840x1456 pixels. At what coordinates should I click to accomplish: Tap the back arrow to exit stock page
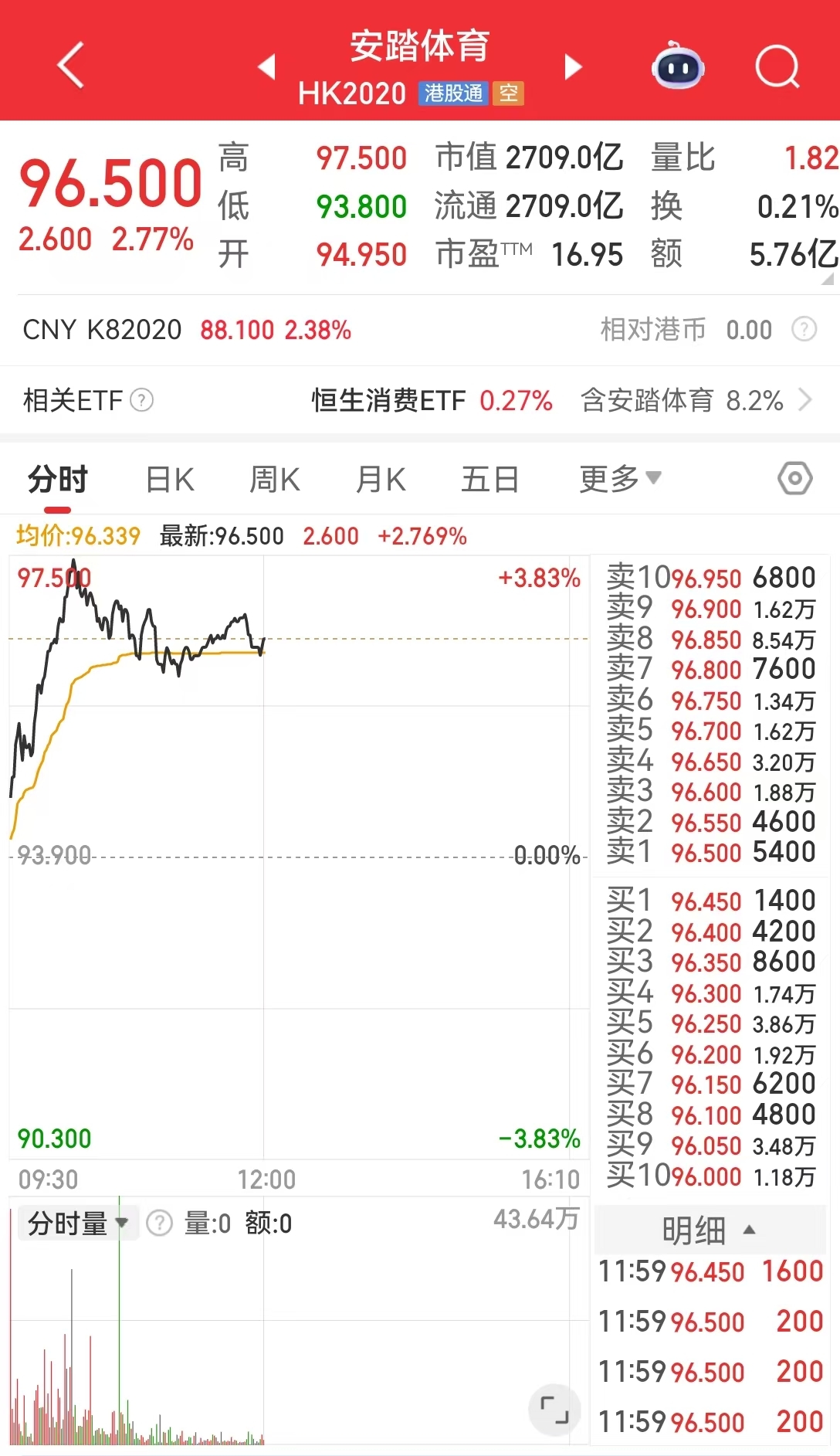(70, 66)
